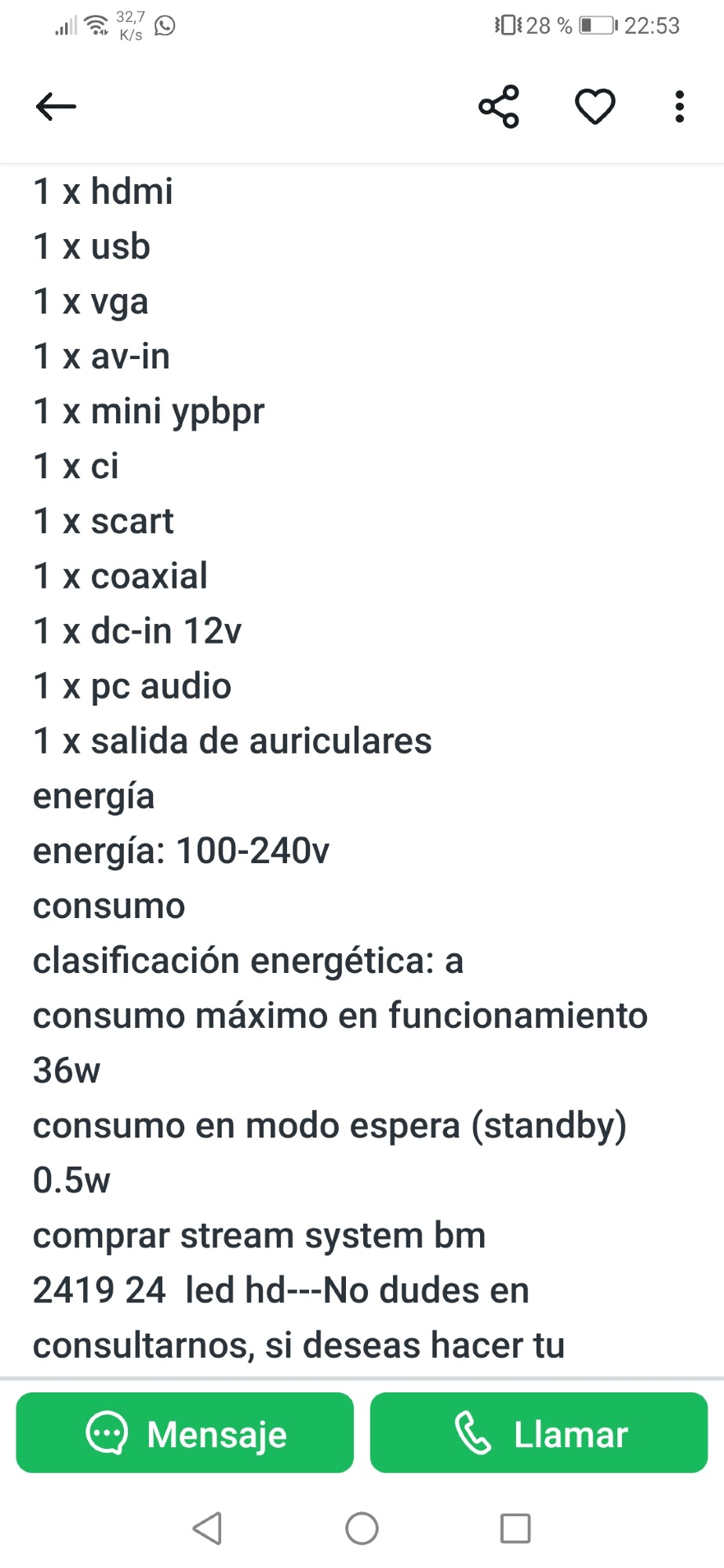Go to the system home screen

coord(362,1528)
